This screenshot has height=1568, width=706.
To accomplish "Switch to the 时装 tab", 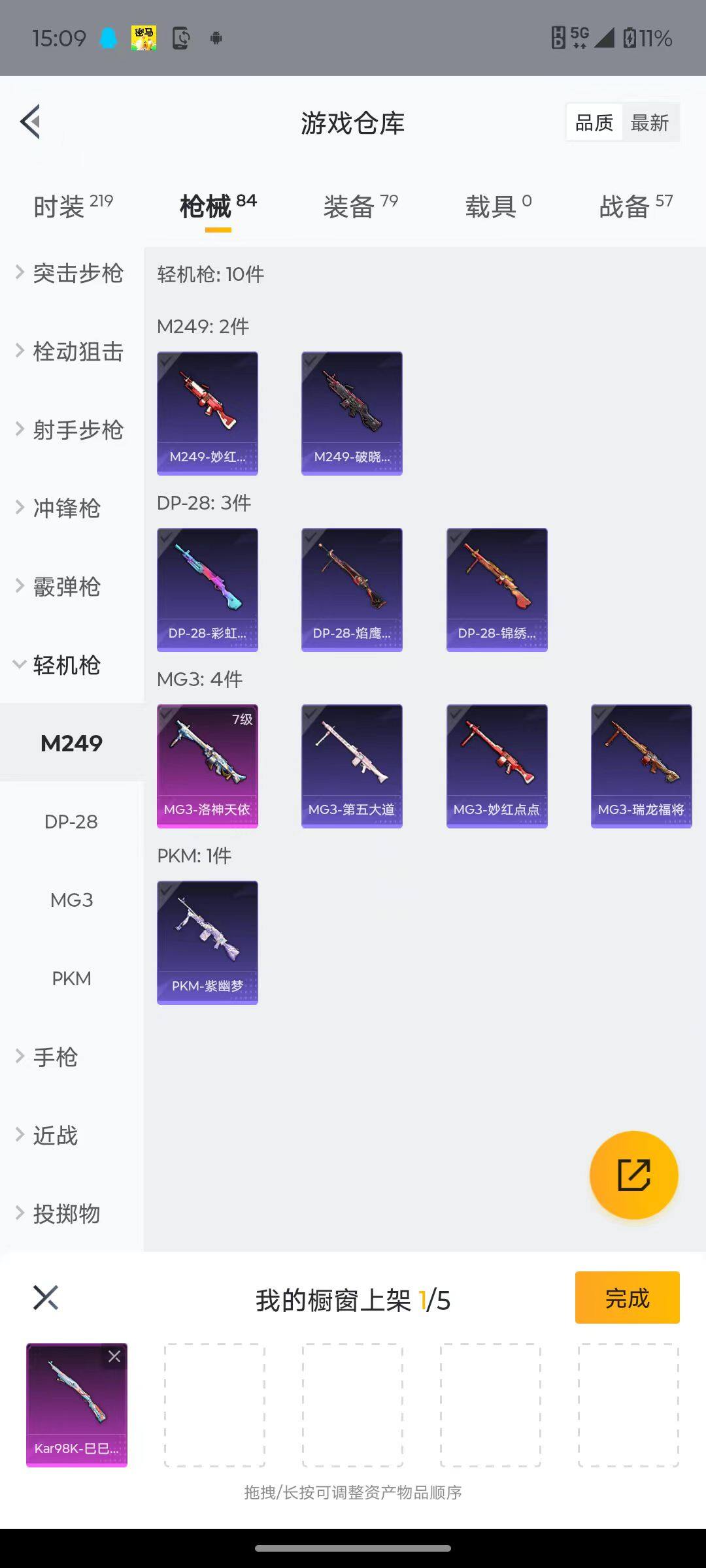I will [73, 206].
